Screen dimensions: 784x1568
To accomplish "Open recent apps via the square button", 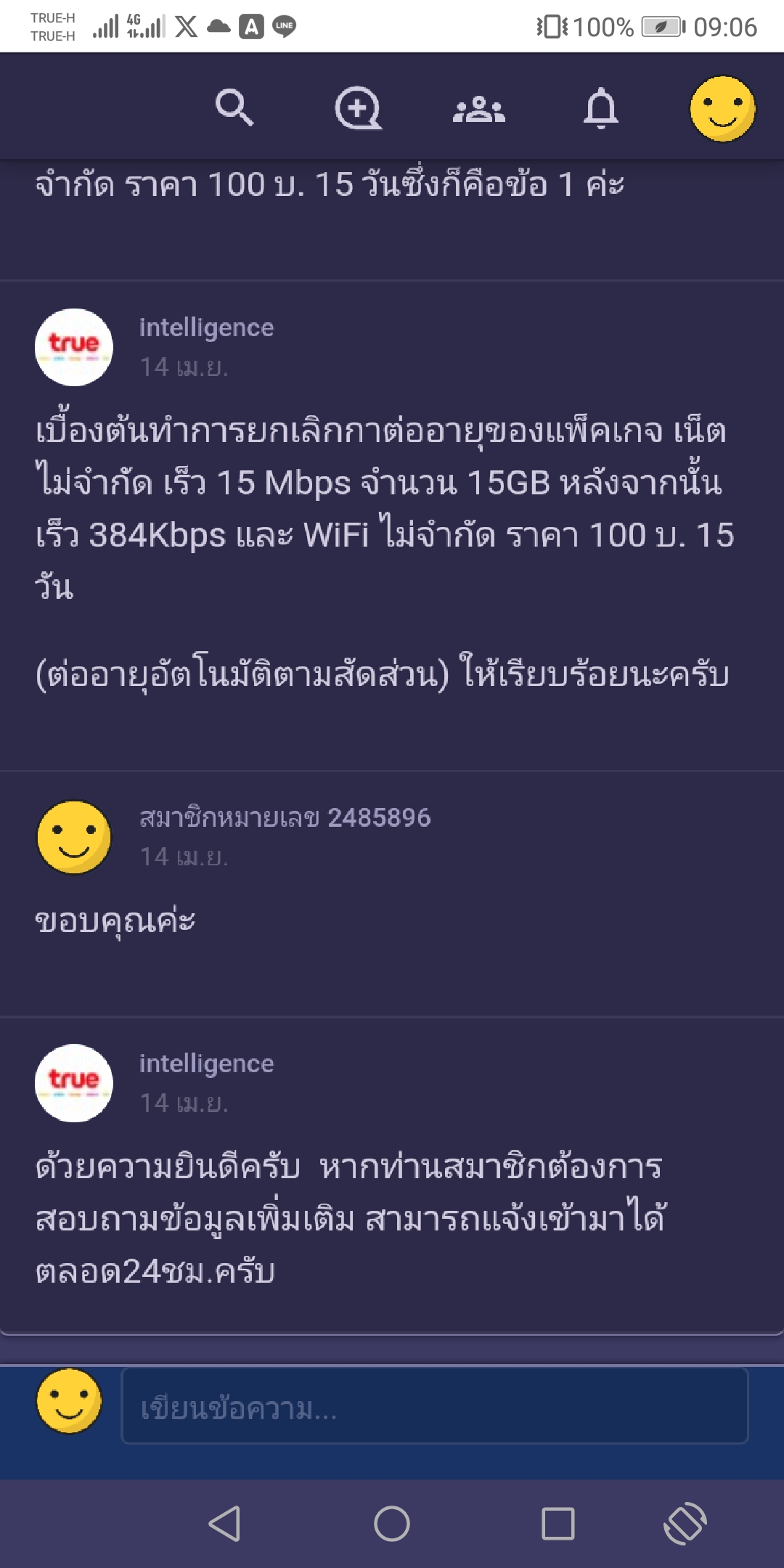I will click(x=558, y=1523).
